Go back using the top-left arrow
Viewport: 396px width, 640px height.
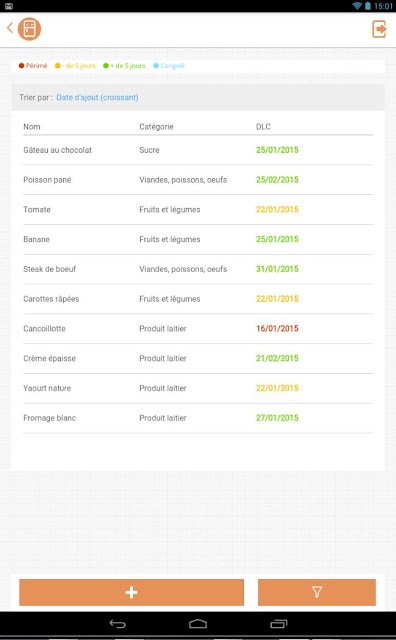click(x=10, y=28)
